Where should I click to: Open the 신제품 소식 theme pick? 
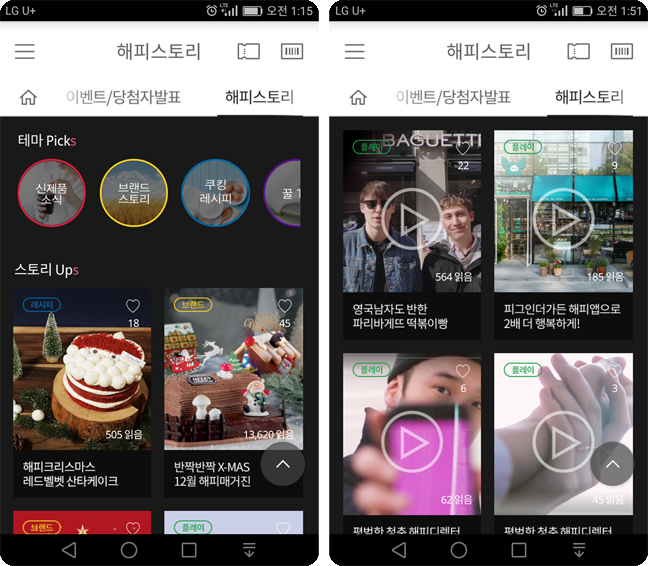coord(52,193)
